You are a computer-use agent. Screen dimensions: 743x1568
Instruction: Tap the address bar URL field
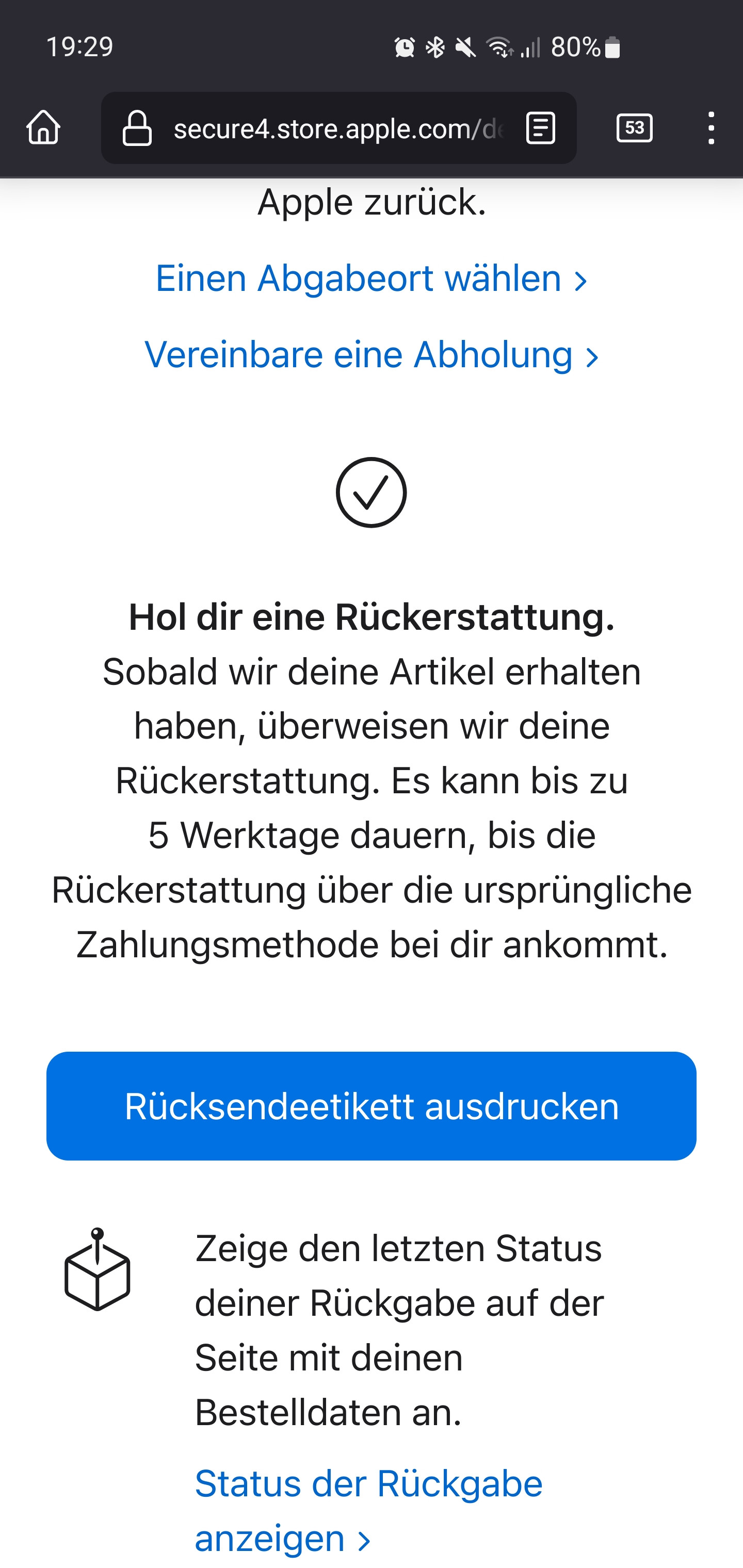pyautogui.click(x=337, y=128)
